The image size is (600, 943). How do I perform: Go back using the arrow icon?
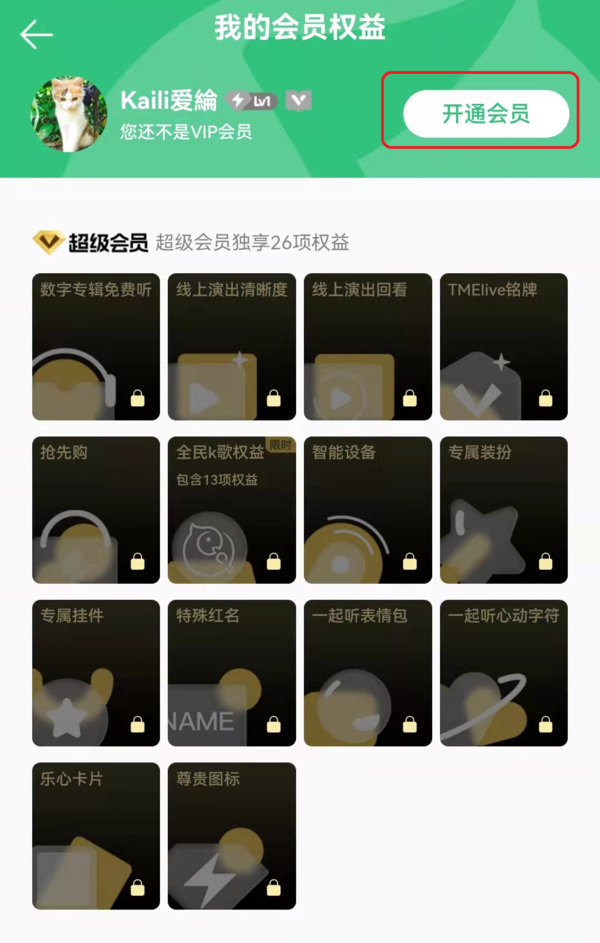tap(37, 34)
